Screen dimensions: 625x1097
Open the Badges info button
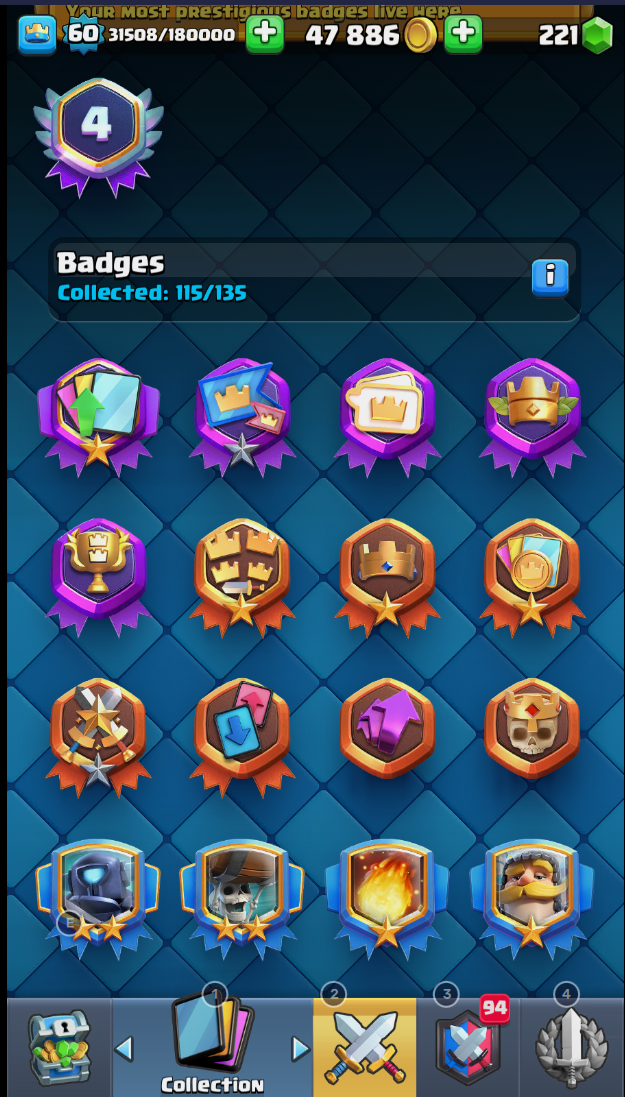550,278
